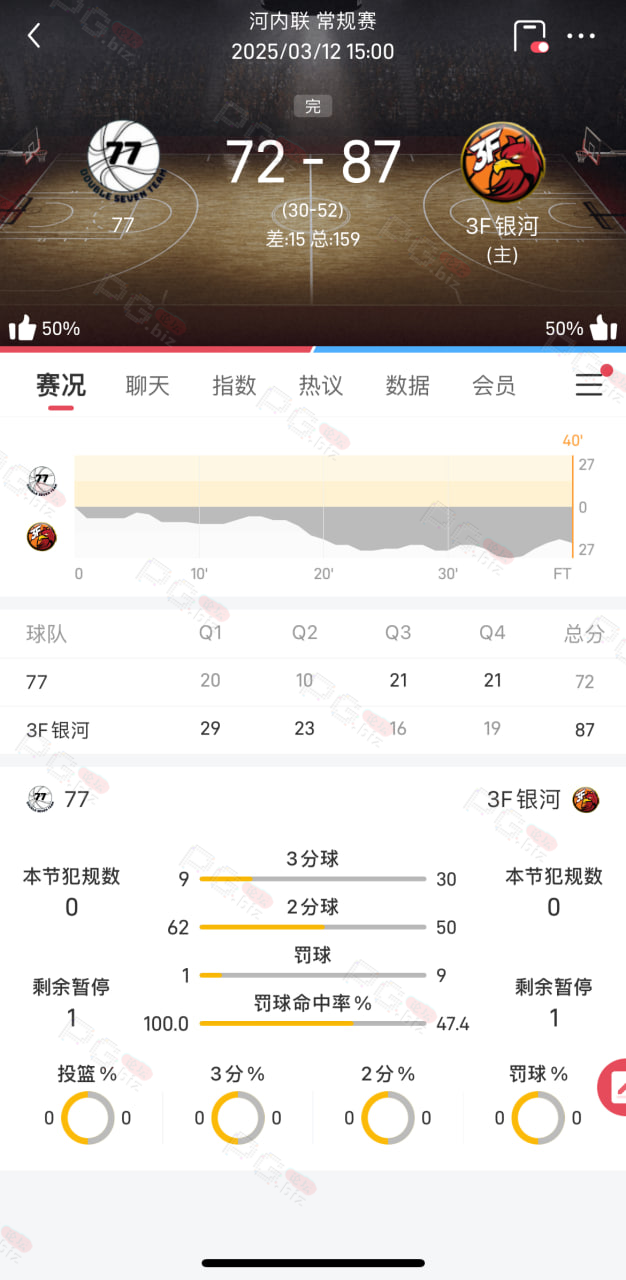Tap the red floating edit button
Image resolution: width=626 pixels, height=1280 pixels.
coord(614,1088)
